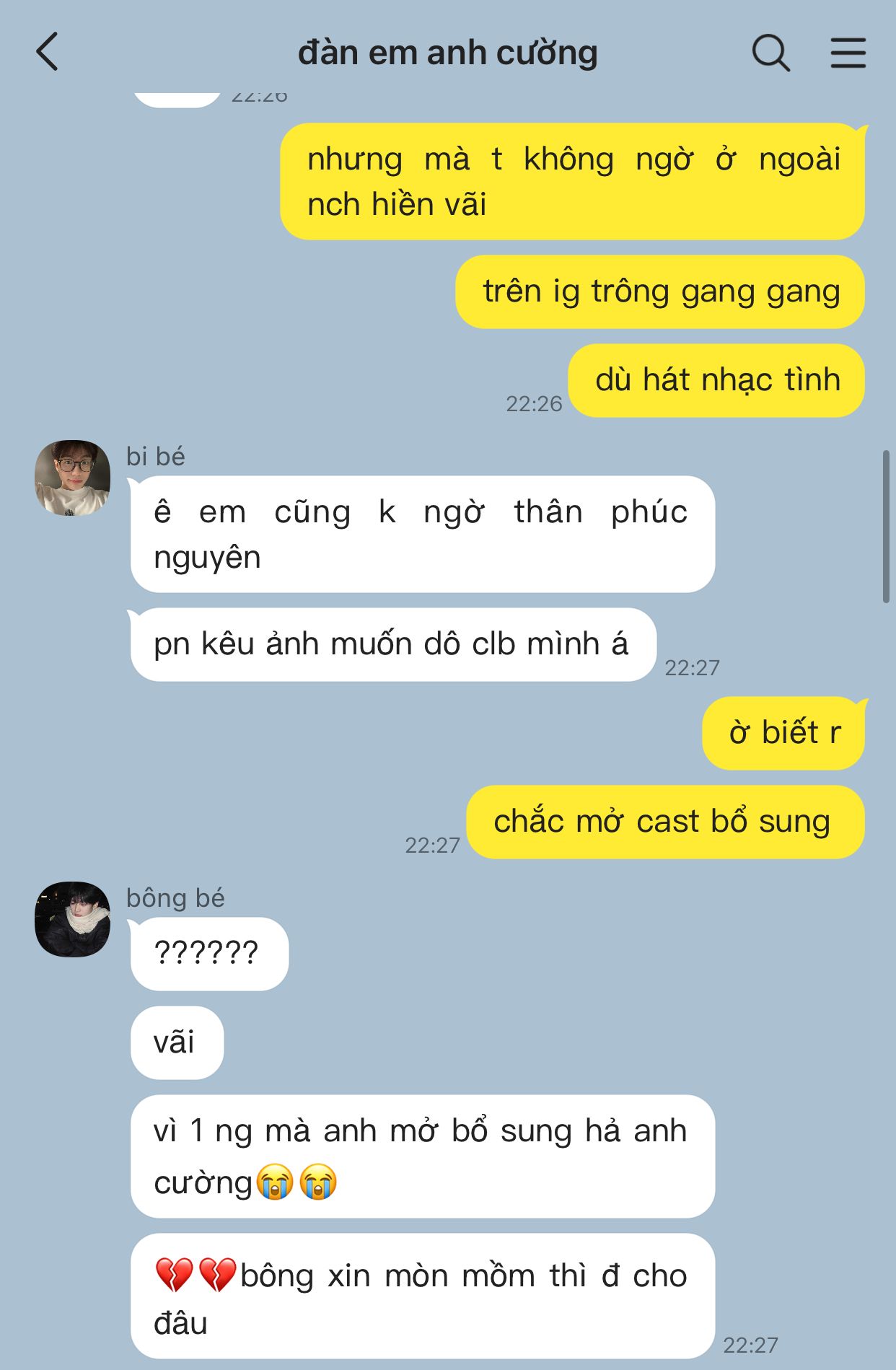Open bông bé's profile avatar
The width and height of the screenshot is (896, 1370).
pos(72,918)
